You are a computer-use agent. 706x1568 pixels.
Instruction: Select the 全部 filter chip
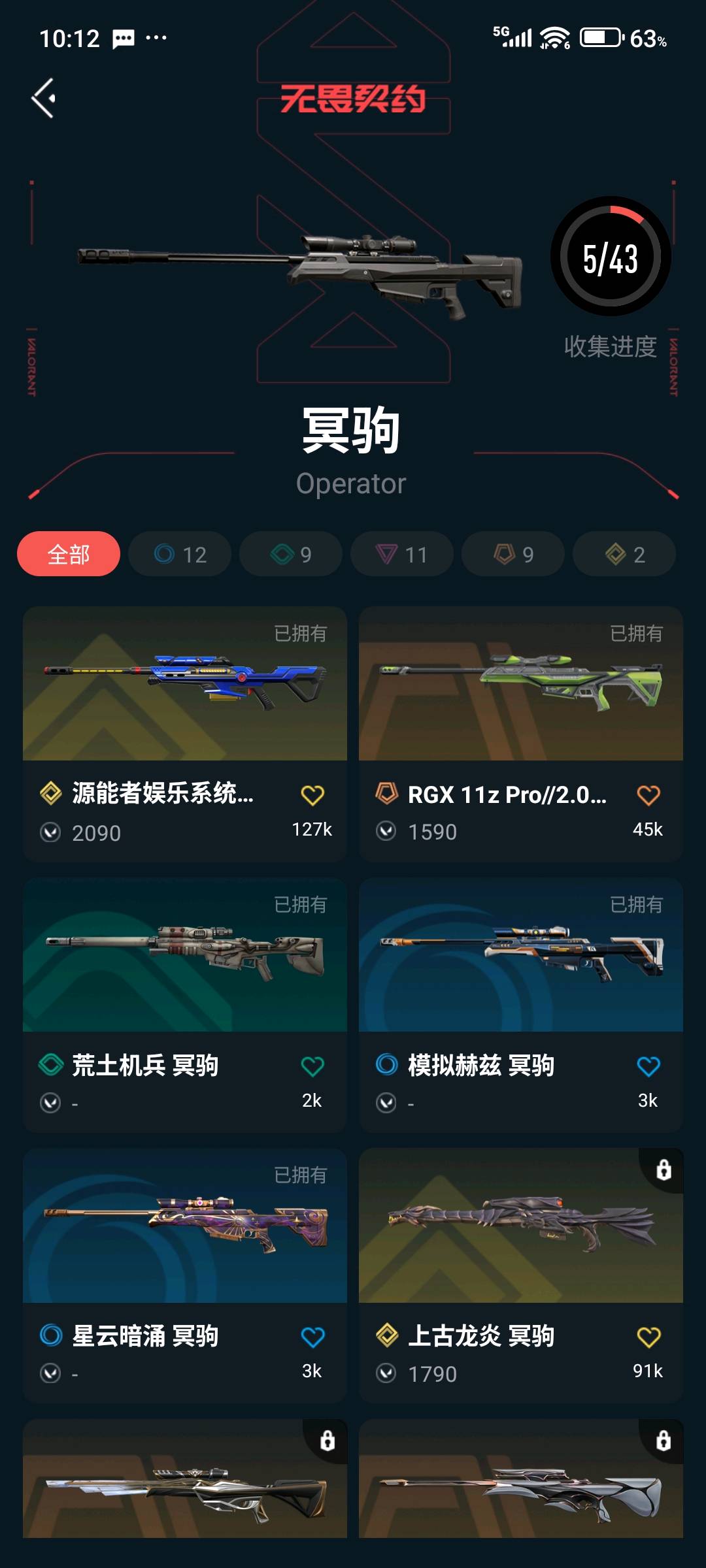69,554
